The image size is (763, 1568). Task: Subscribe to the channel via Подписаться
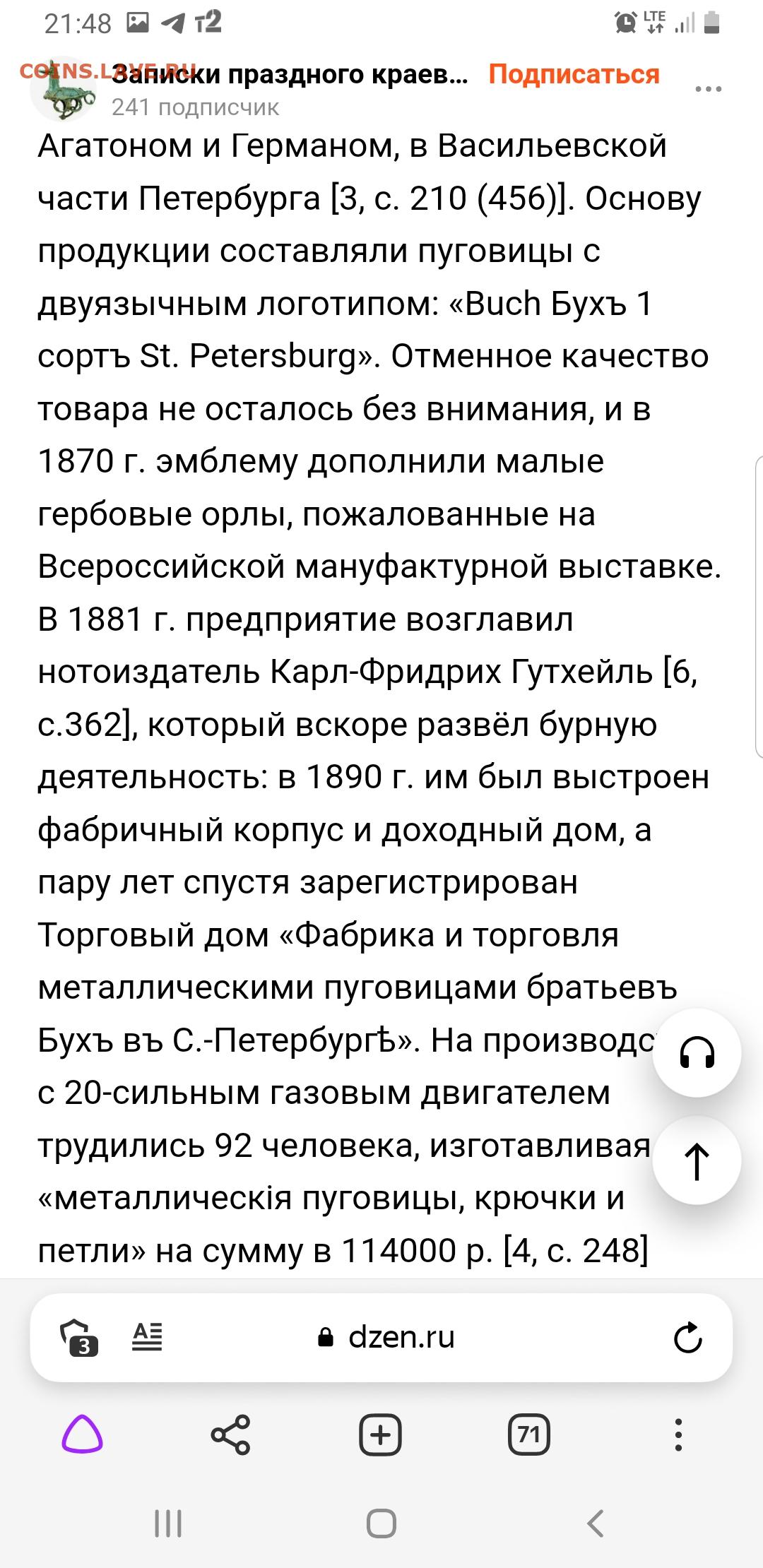point(574,74)
